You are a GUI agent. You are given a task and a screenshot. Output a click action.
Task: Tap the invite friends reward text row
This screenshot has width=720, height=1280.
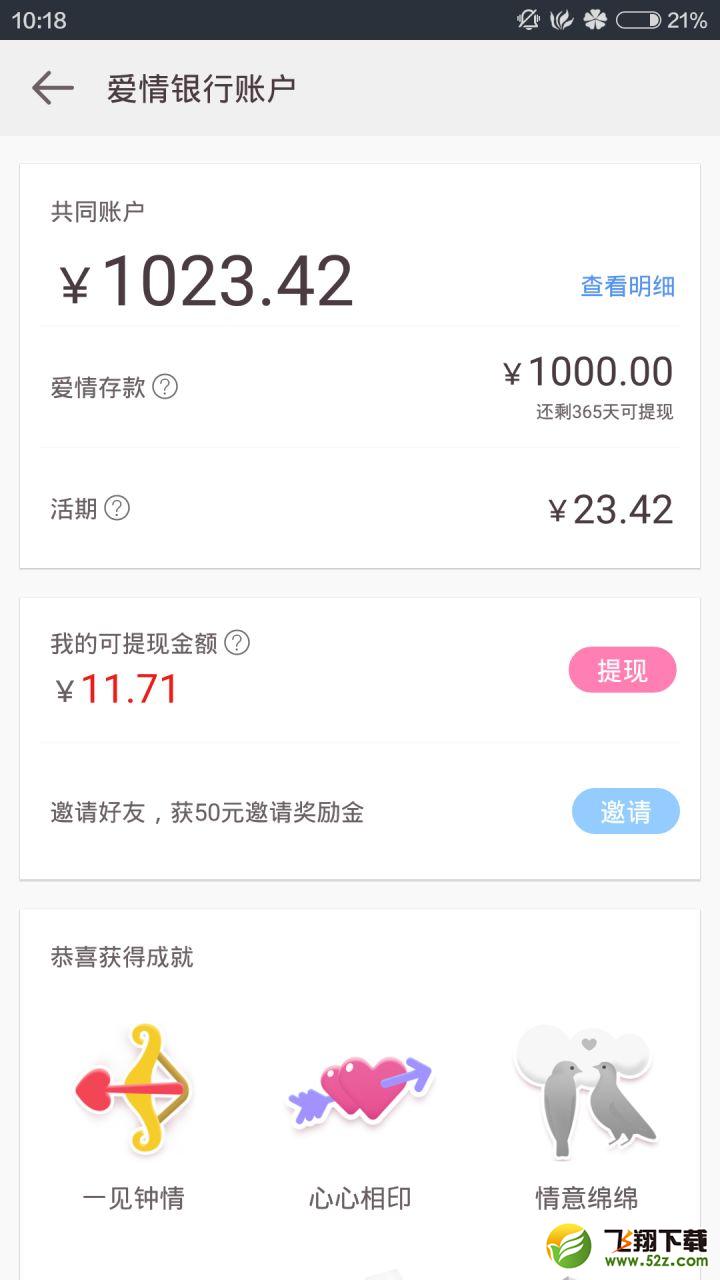tap(207, 813)
